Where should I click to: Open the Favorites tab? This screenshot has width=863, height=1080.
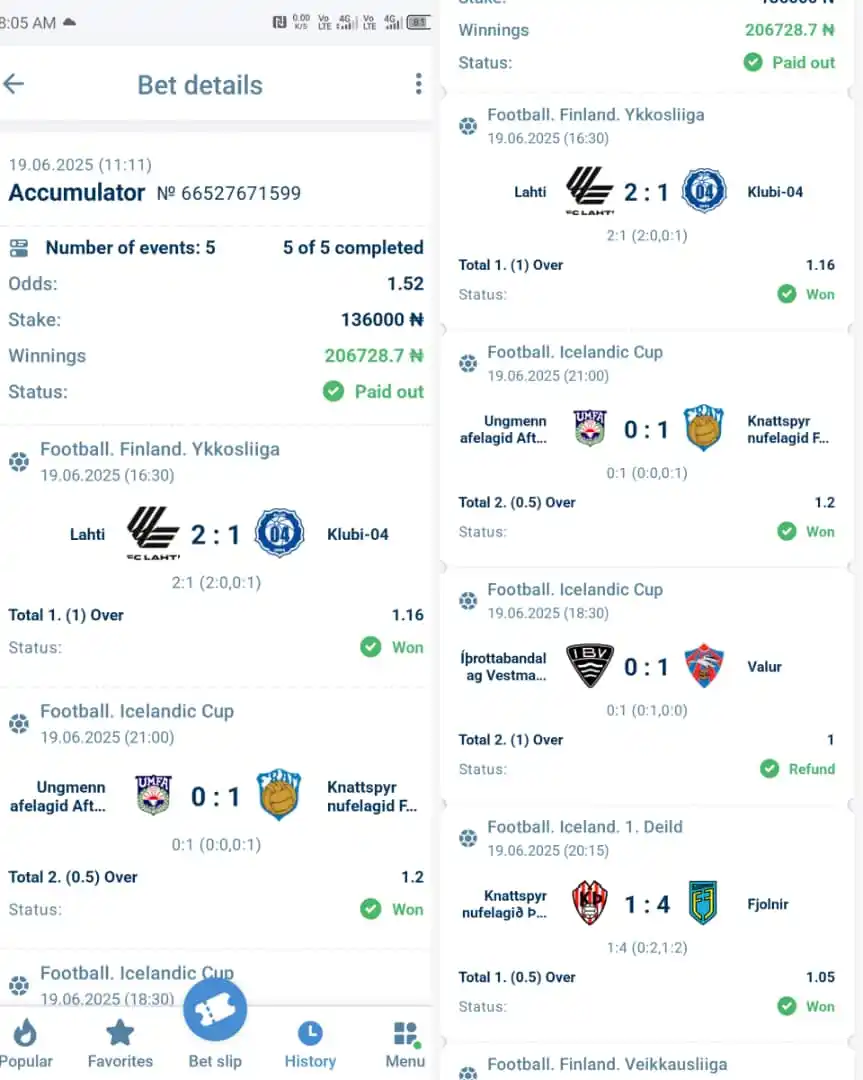(x=120, y=1043)
